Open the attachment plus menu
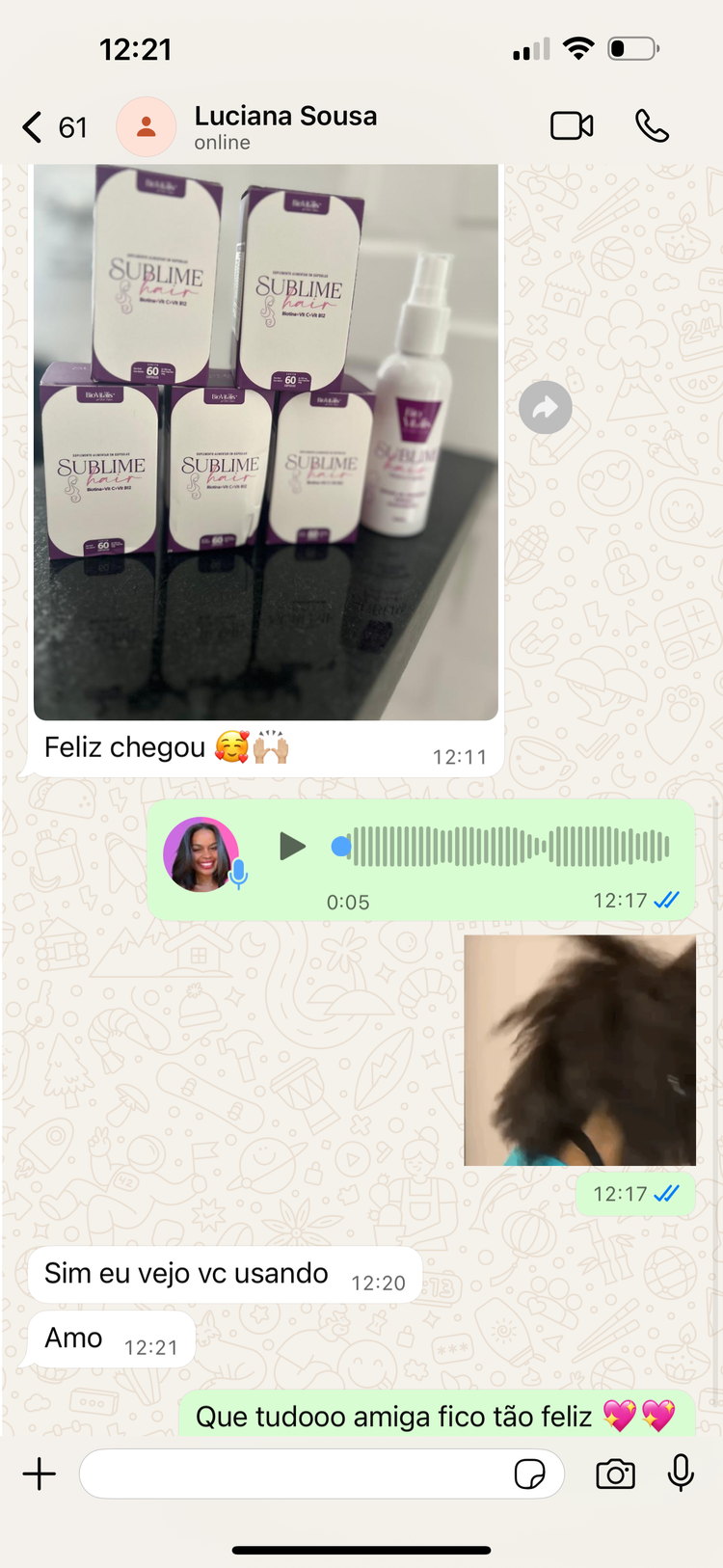The image size is (723, 1568). tap(40, 1473)
